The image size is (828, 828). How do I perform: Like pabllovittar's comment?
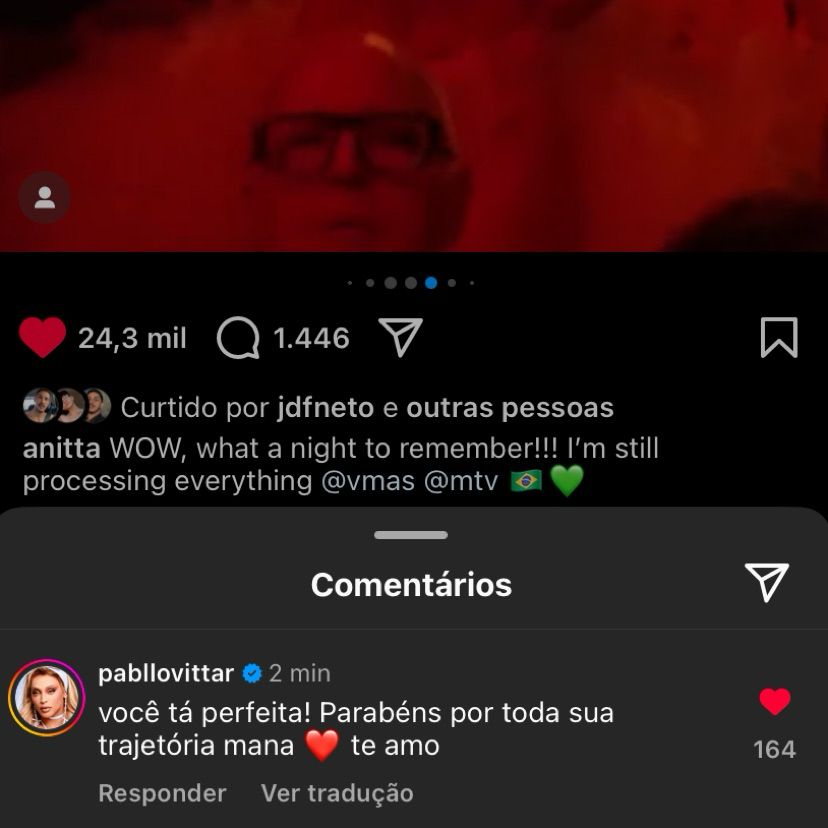tap(774, 702)
